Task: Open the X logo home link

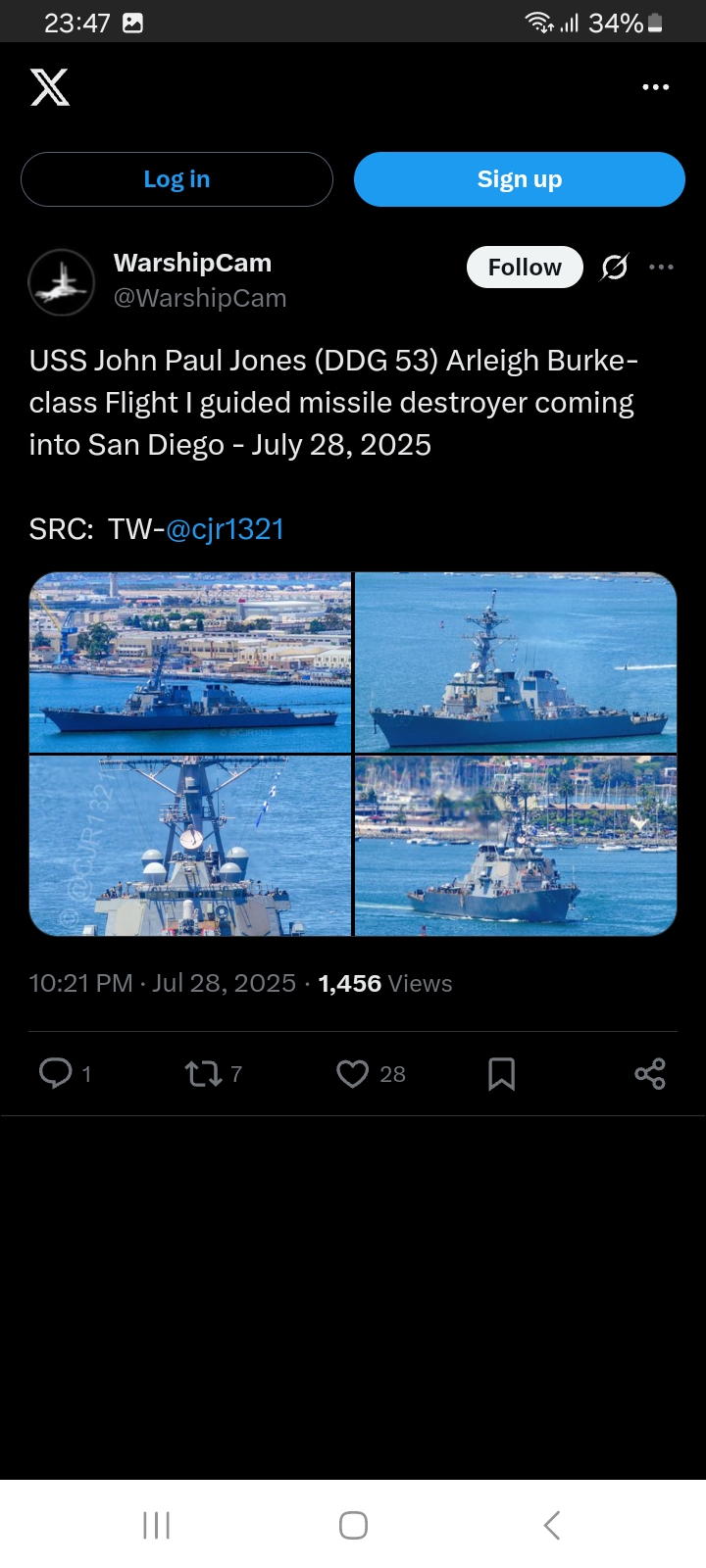Action: (50, 87)
